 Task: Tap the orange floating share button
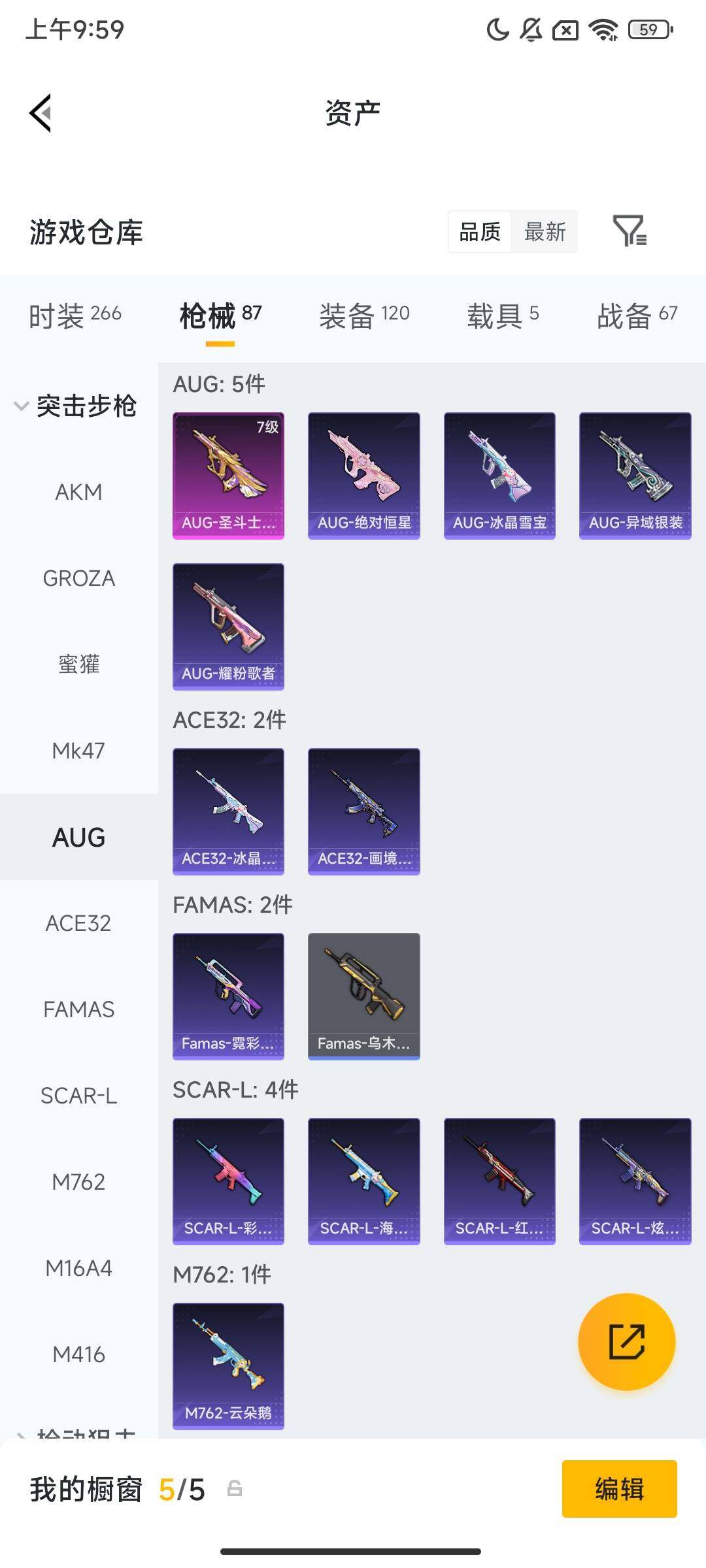[626, 1341]
